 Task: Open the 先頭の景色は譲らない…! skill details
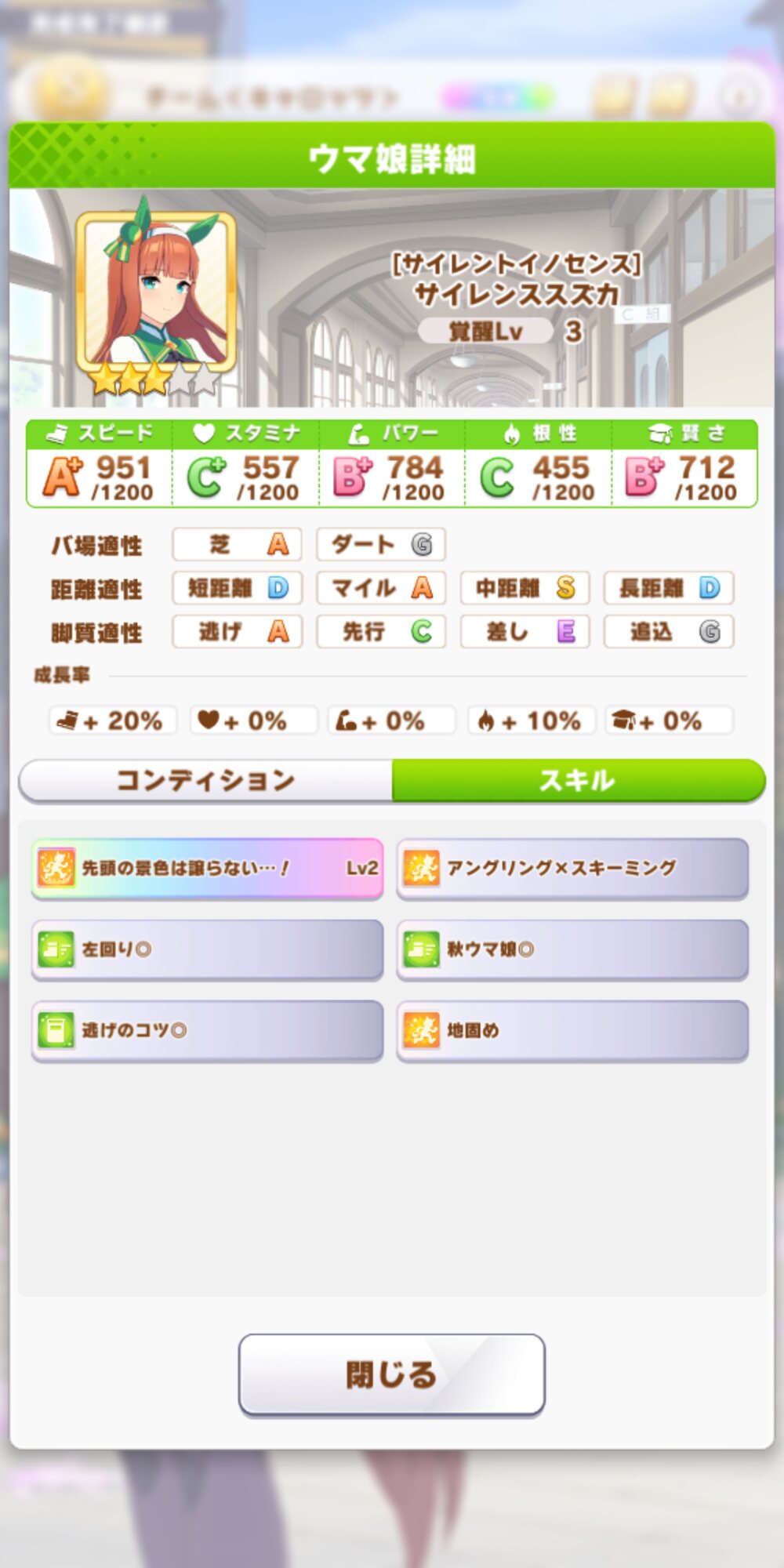207,868
